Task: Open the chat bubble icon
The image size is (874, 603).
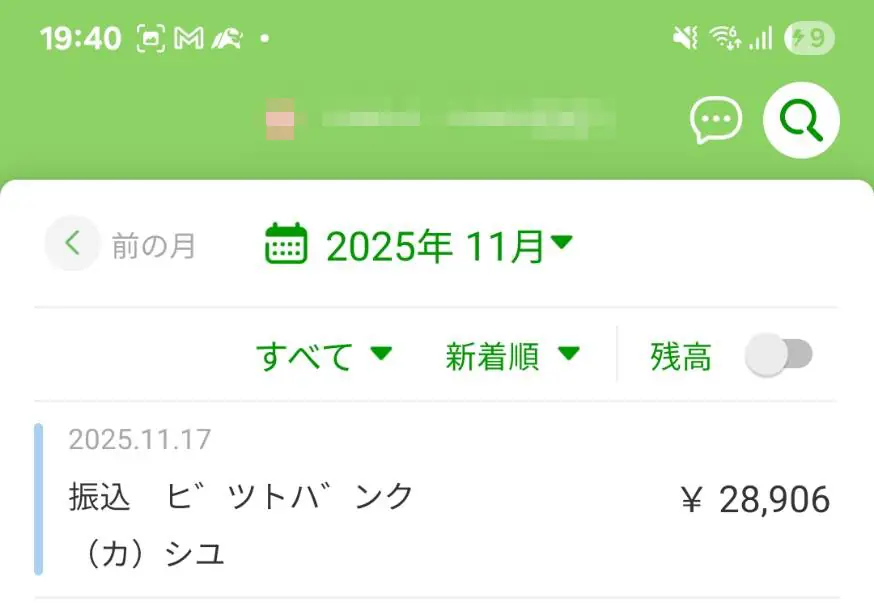Action: click(716, 121)
